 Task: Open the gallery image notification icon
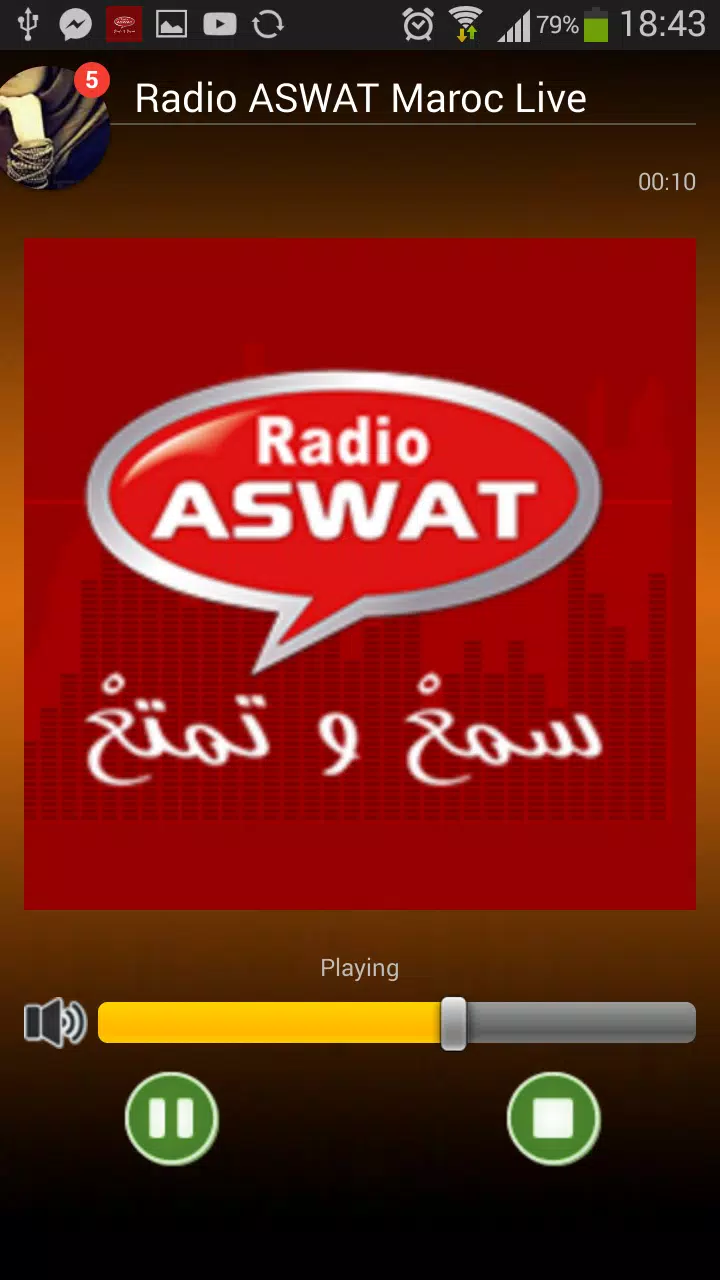click(x=171, y=24)
